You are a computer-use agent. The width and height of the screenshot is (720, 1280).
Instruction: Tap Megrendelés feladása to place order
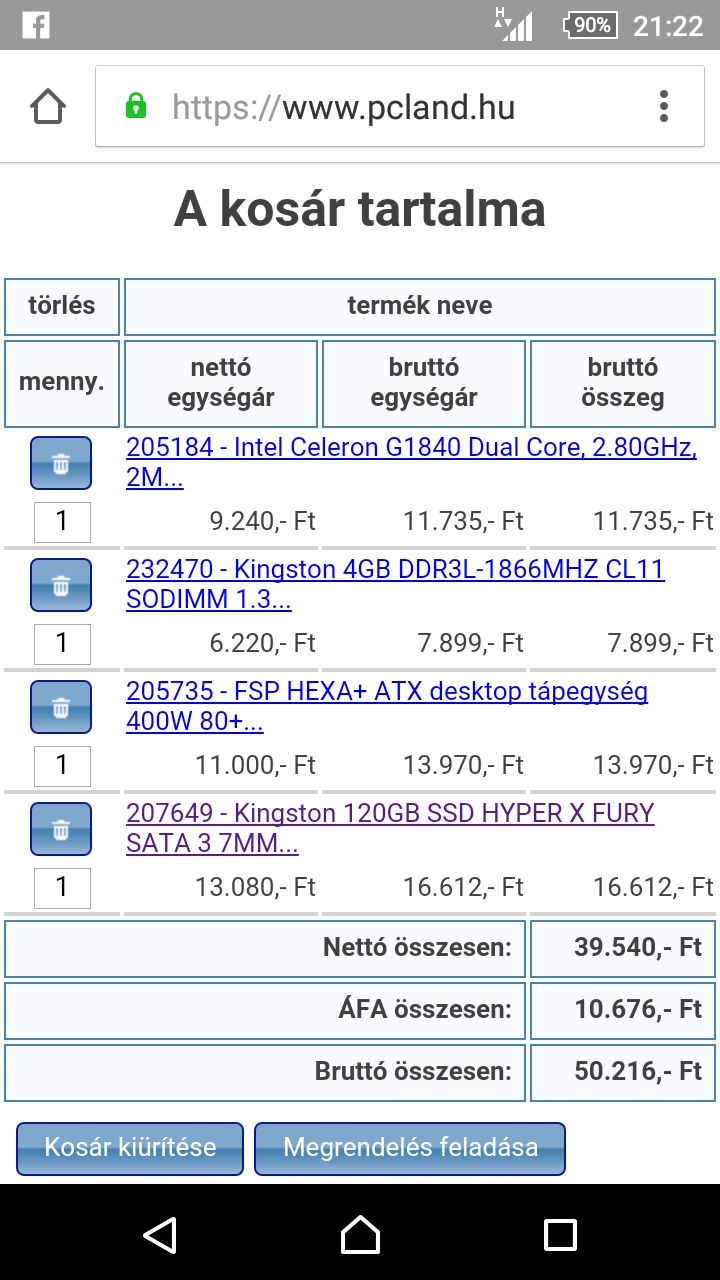[x=410, y=1147]
